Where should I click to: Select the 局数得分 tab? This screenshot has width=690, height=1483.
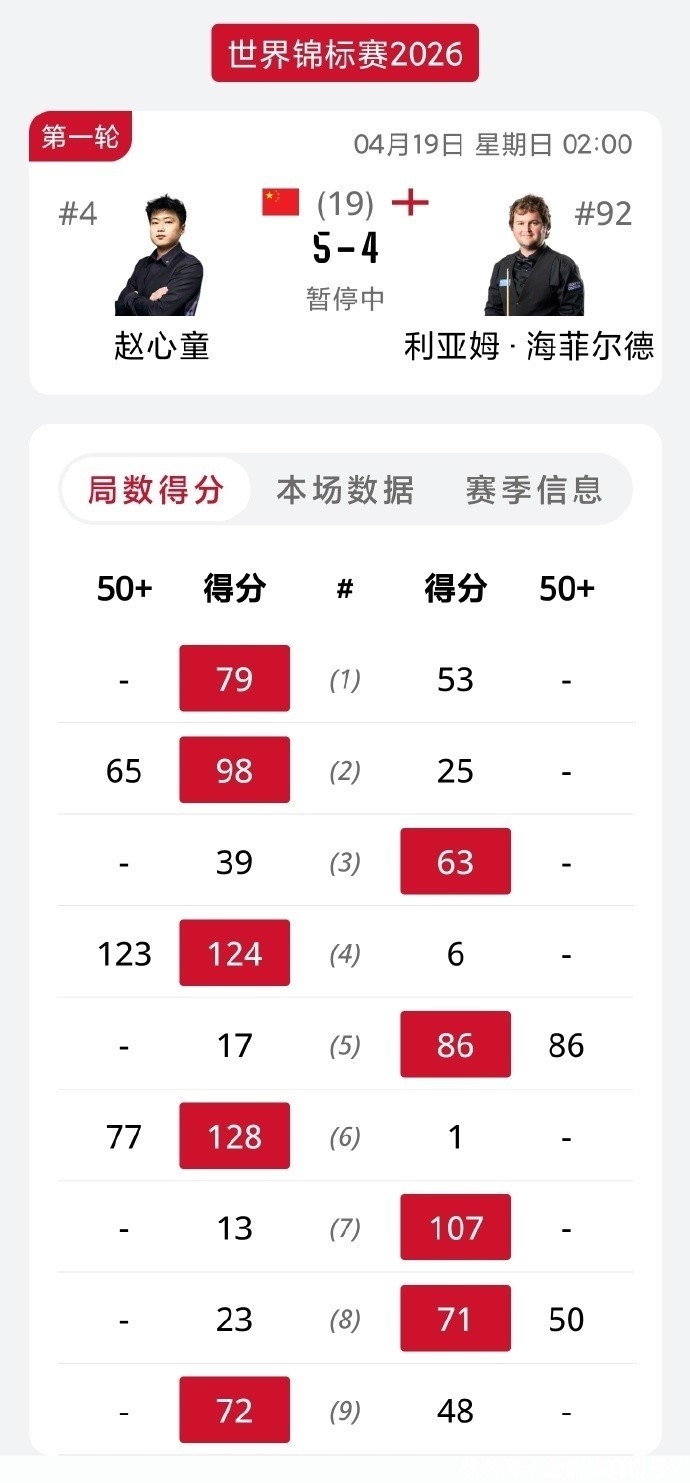tap(156, 490)
